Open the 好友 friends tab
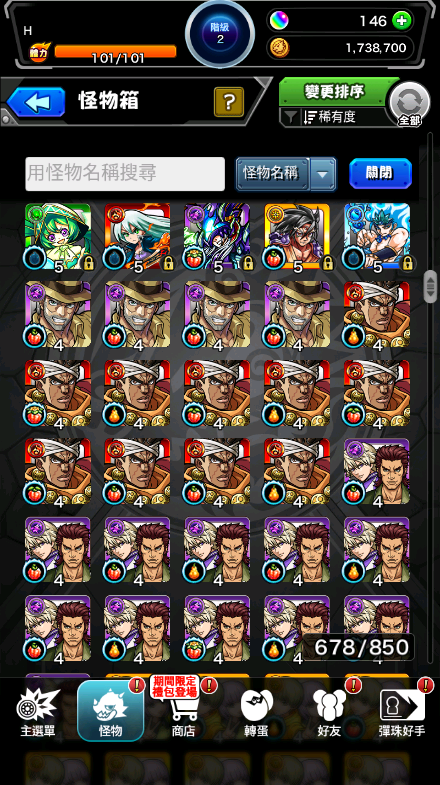Viewport: 440px width, 785px height. tap(329, 712)
